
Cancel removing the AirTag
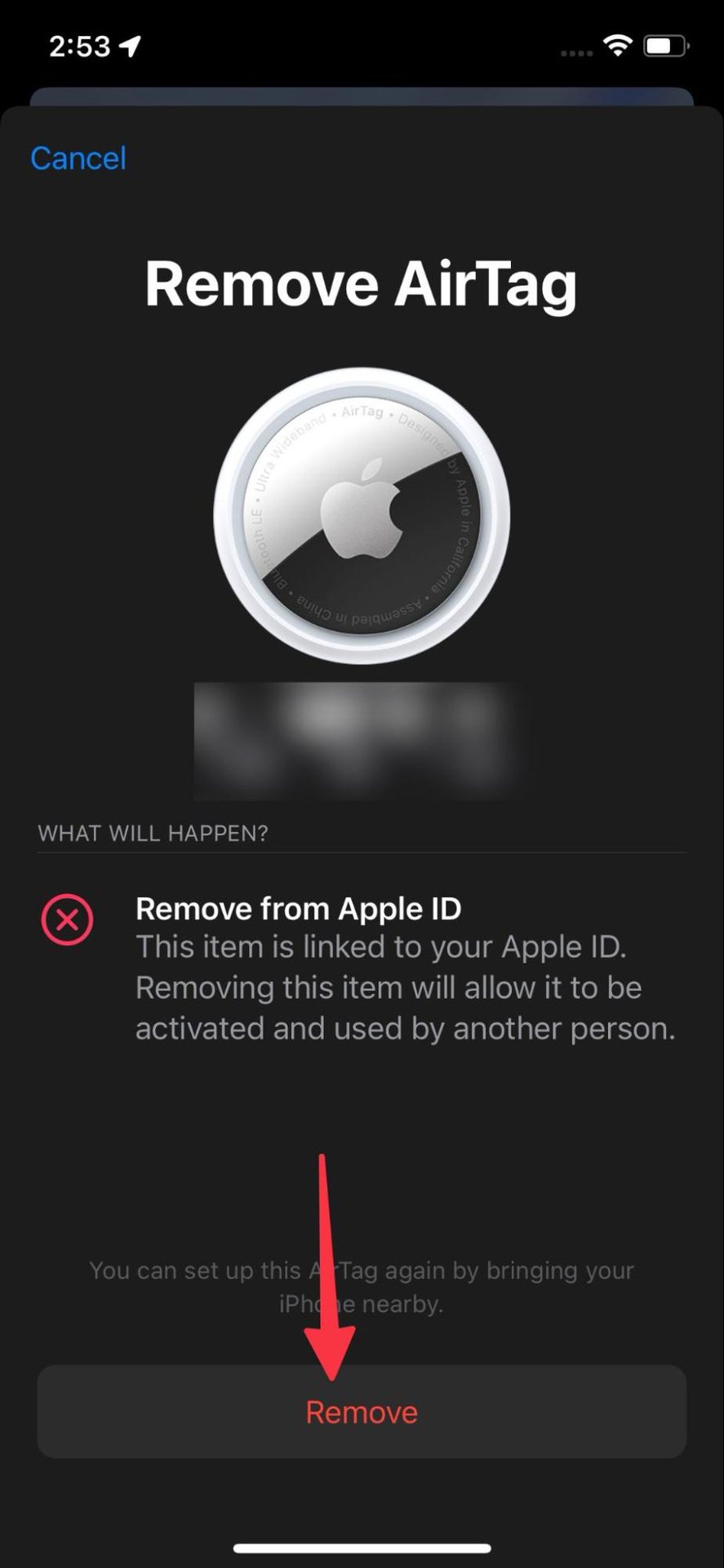pyautogui.click(x=78, y=158)
